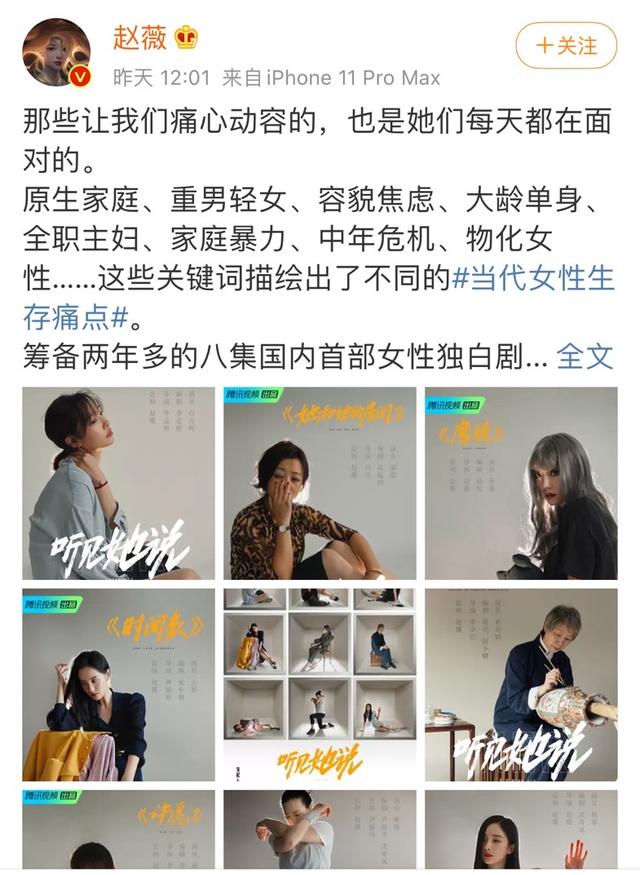Expand the post with 全文

[584, 355]
